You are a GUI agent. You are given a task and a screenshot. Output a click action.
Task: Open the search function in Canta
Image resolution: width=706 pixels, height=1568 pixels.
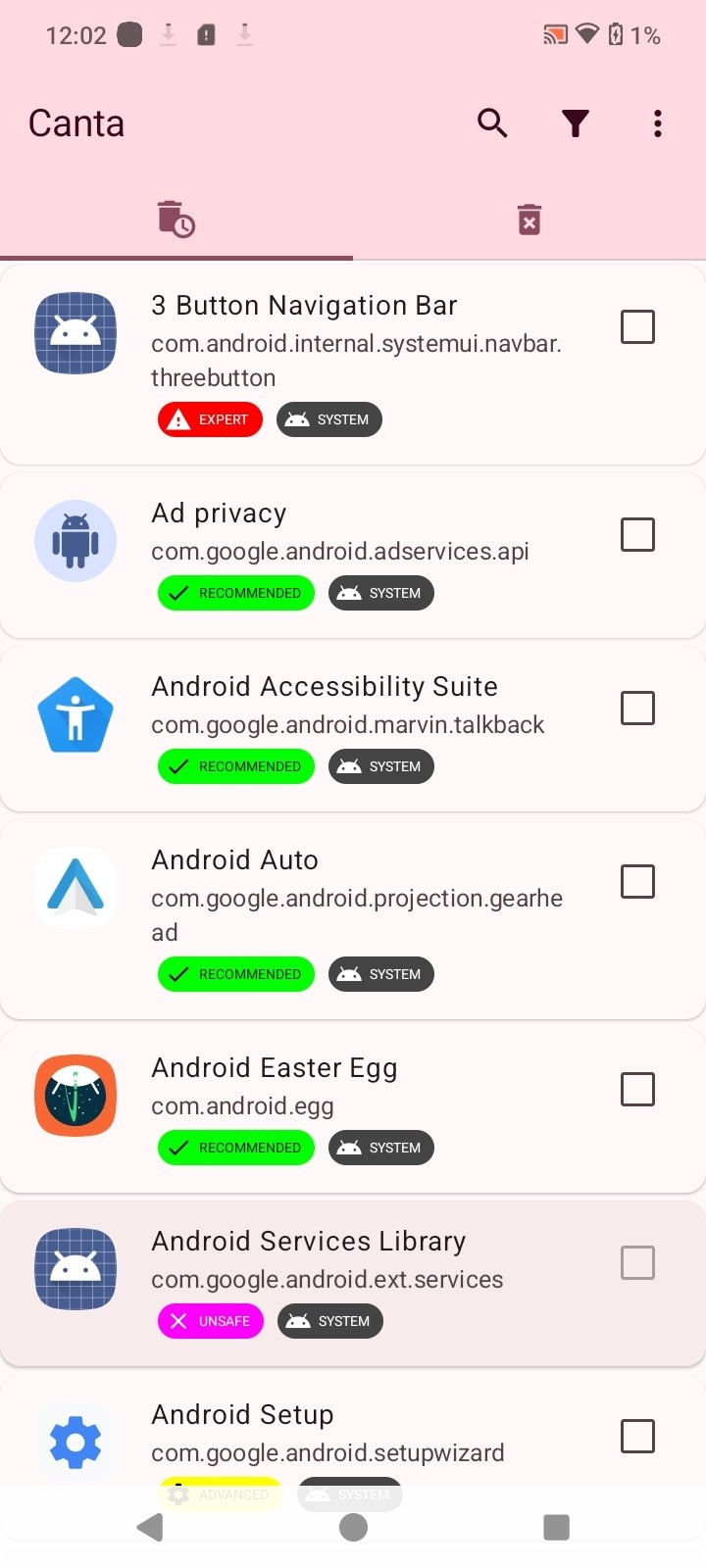[493, 123]
